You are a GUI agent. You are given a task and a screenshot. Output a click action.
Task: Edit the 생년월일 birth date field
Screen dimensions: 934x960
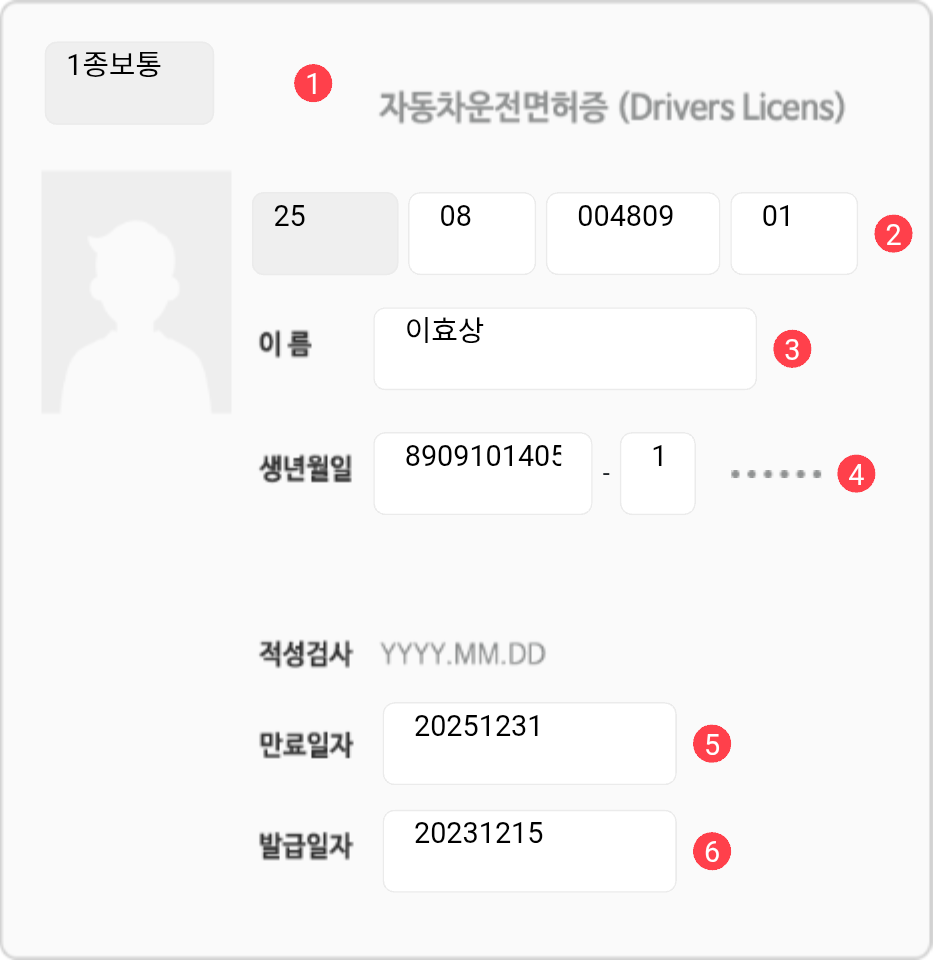click(482, 473)
